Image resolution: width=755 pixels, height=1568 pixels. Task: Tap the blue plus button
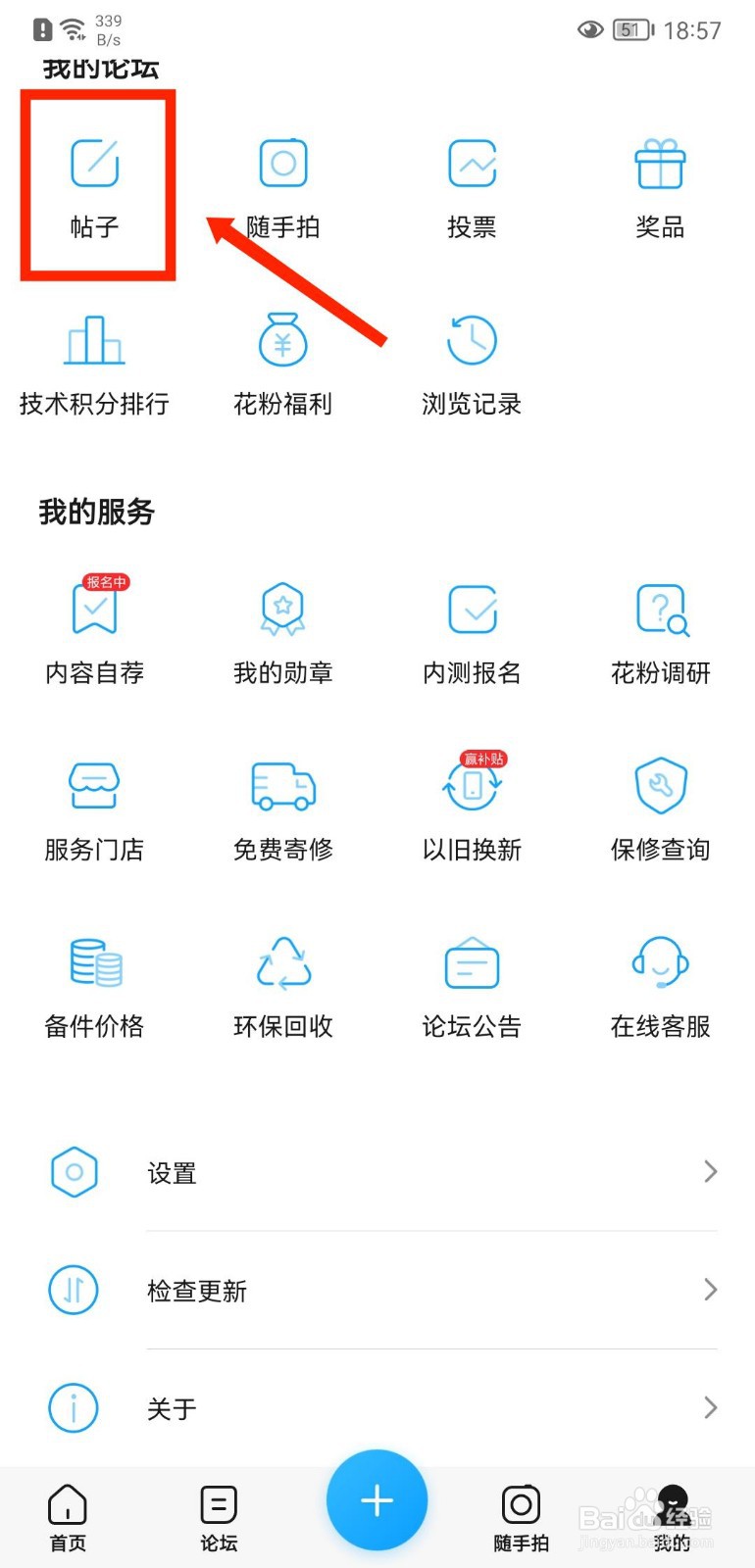(x=377, y=1500)
